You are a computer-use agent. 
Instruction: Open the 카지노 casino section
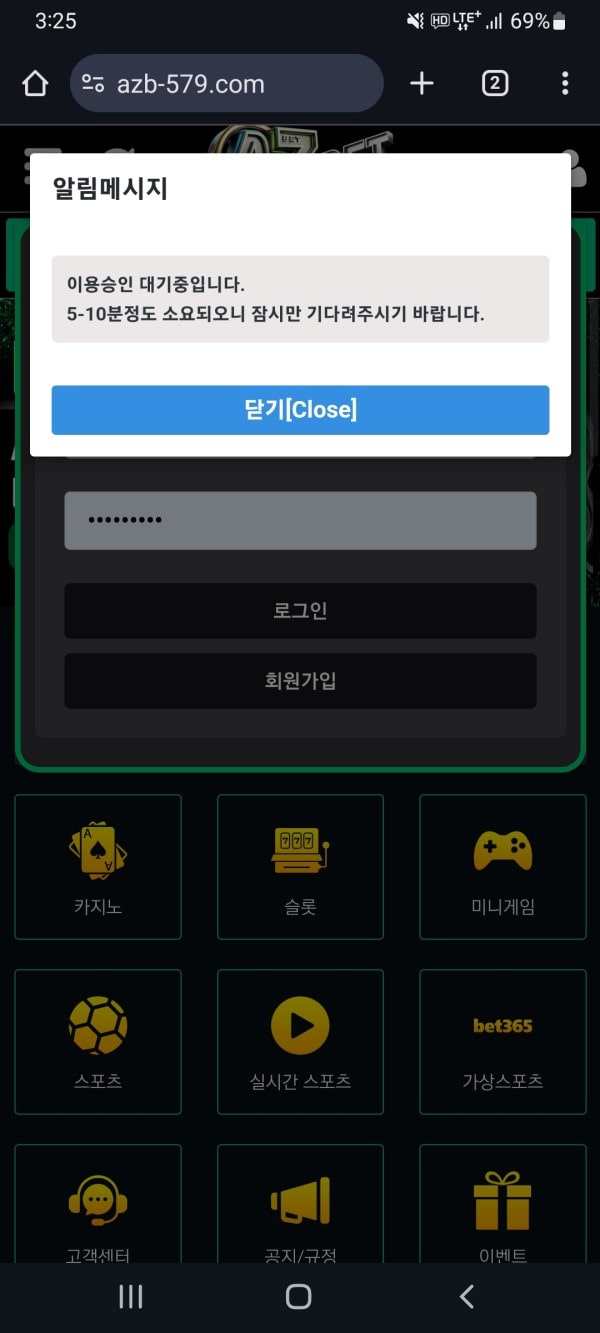[x=98, y=866]
